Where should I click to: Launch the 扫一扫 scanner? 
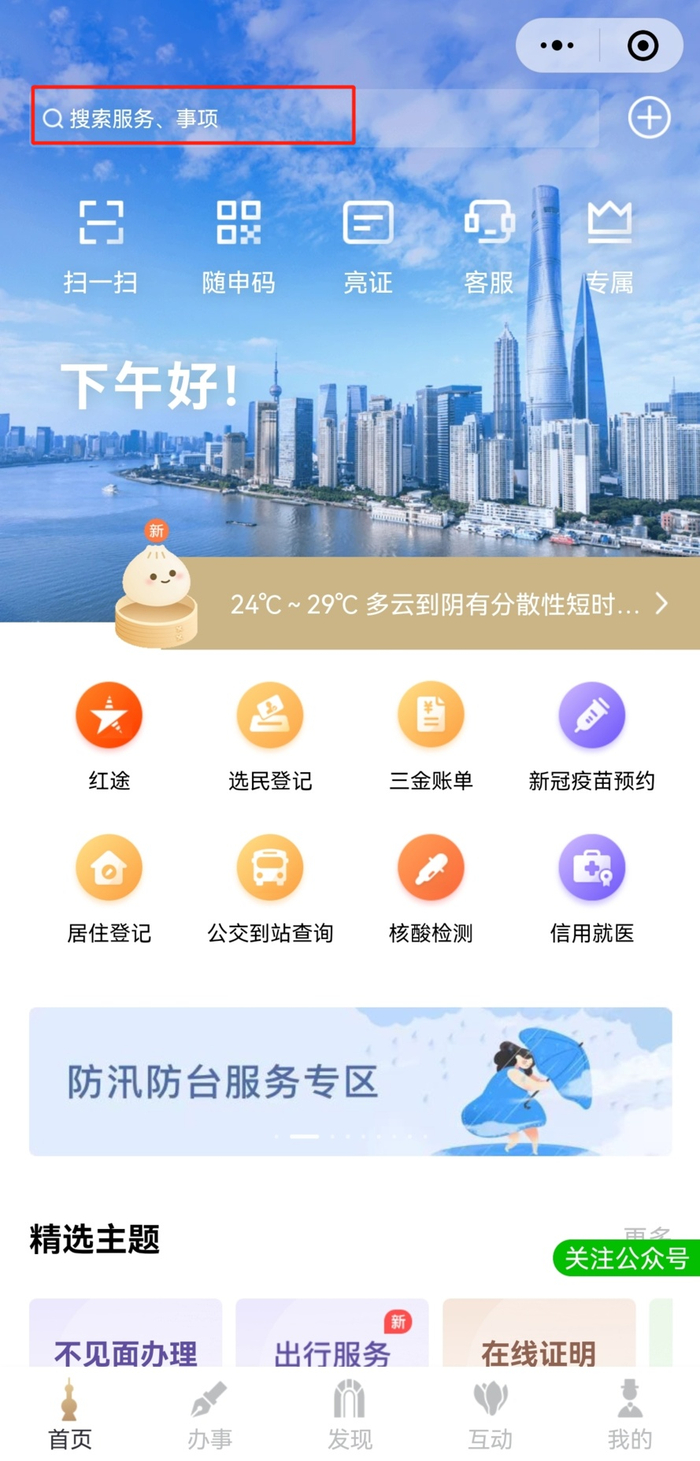[x=101, y=245]
